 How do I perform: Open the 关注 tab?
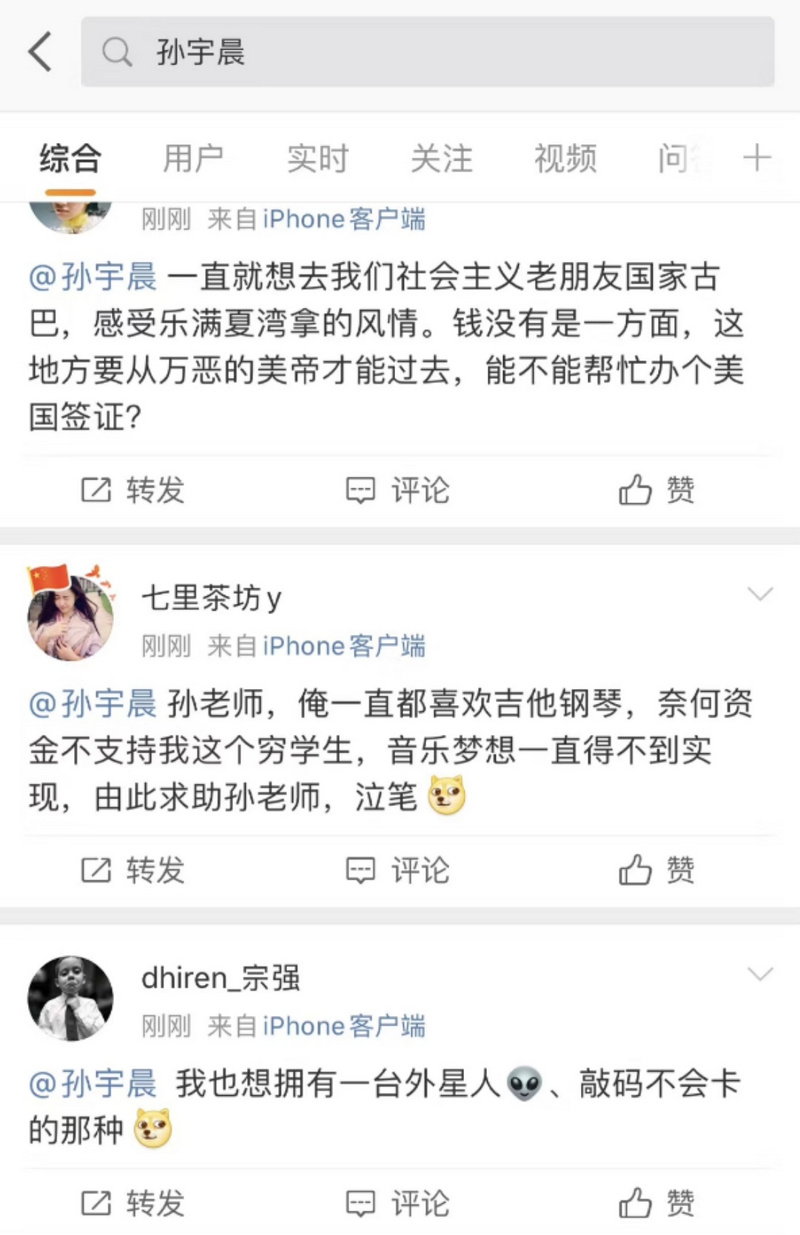pyautogui.click(x=441, y=158)
